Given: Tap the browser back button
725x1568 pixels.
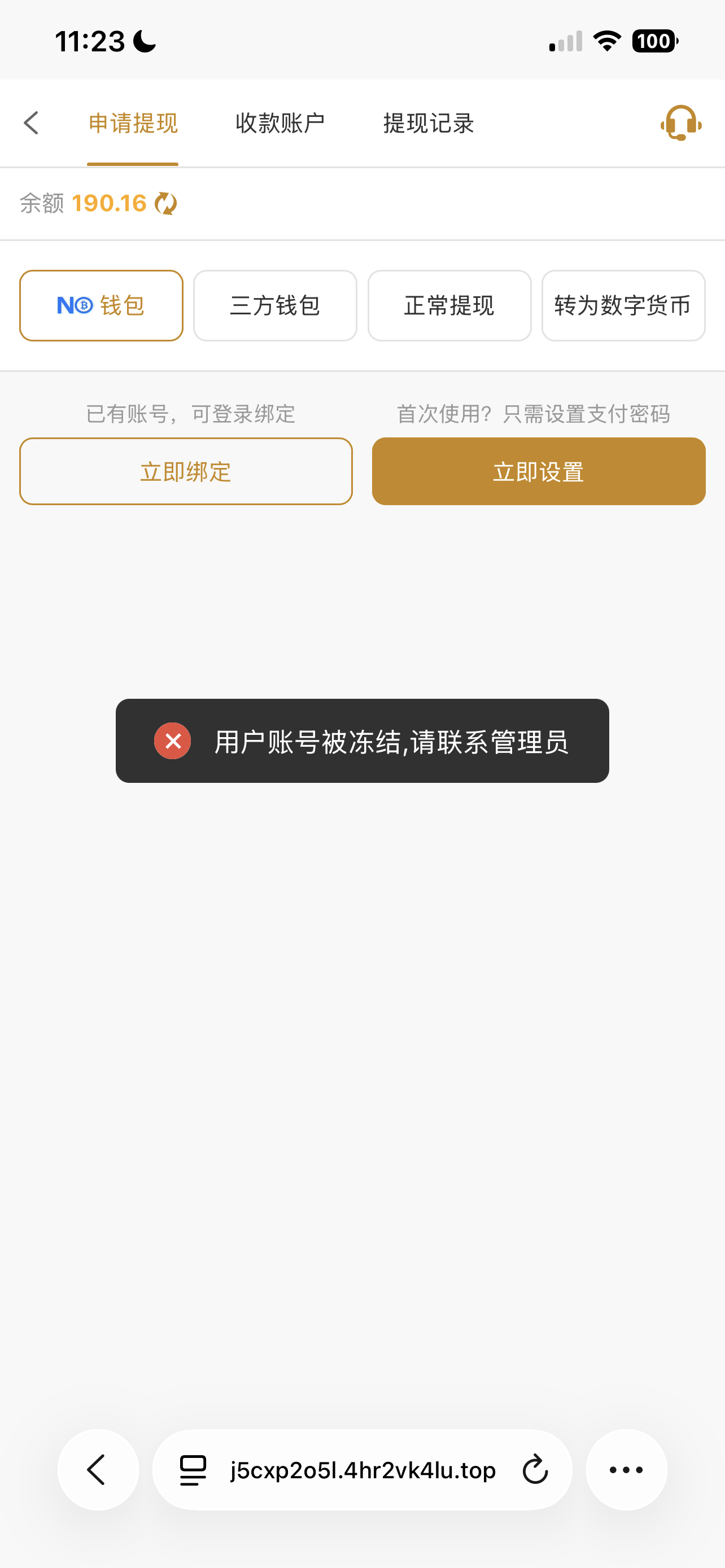Looking at the screenshot, I should (x=98, y=1469).
